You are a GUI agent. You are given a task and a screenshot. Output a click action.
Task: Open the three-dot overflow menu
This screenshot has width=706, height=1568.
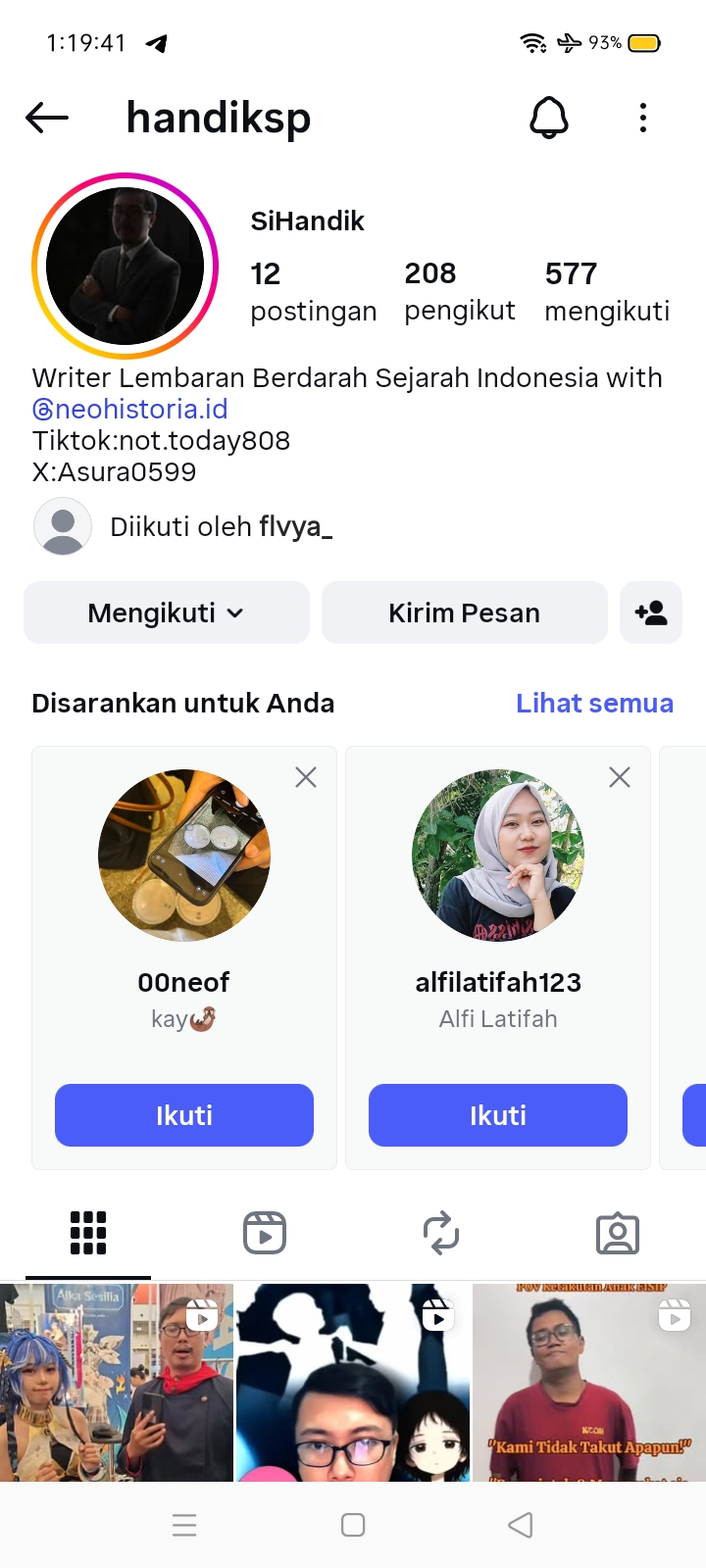pos(643,119)
